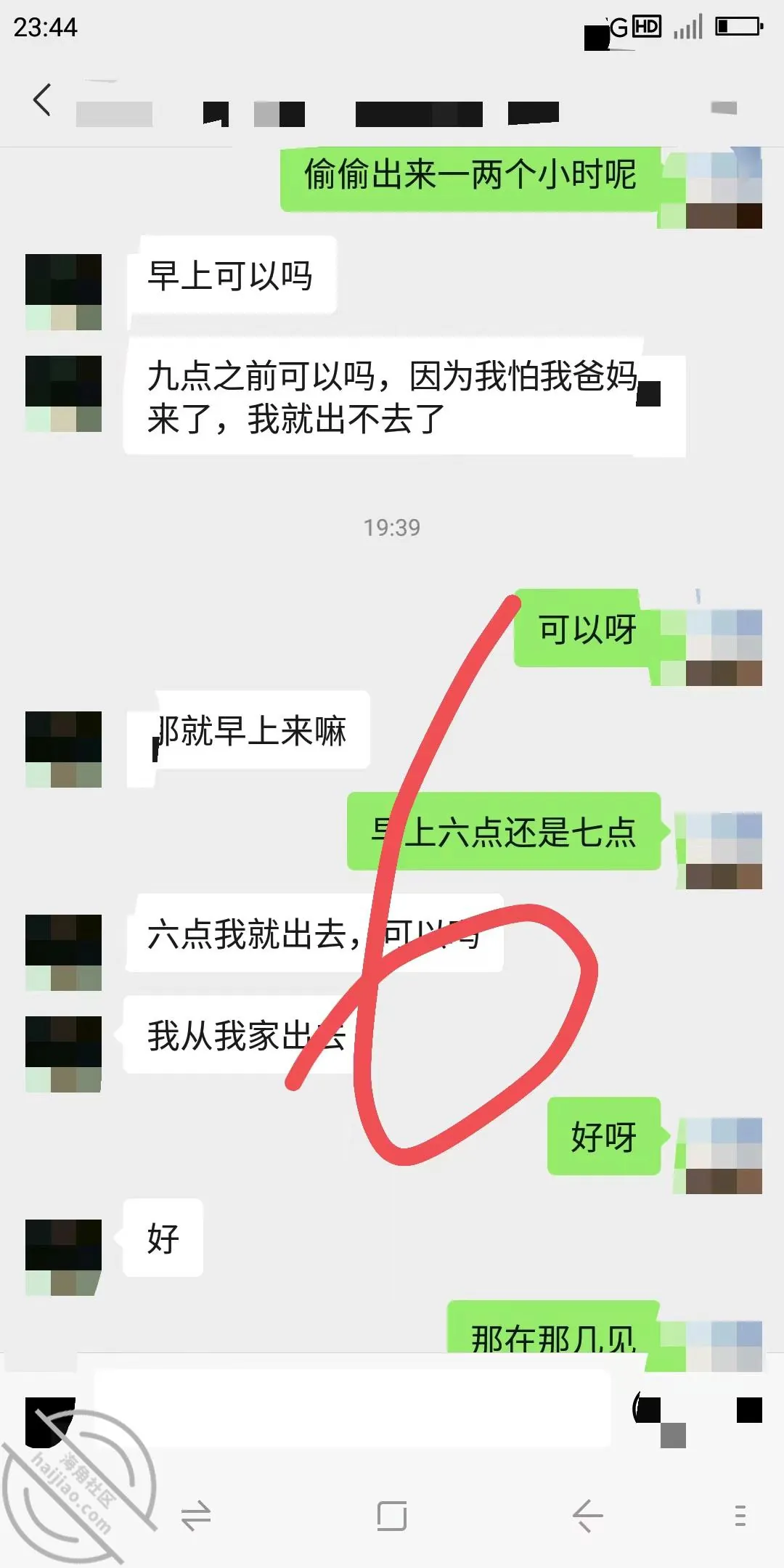The height and width of the screenshot is (1568, 784).
Task: Go back using the top-left arrow
Action: [42, 99]
